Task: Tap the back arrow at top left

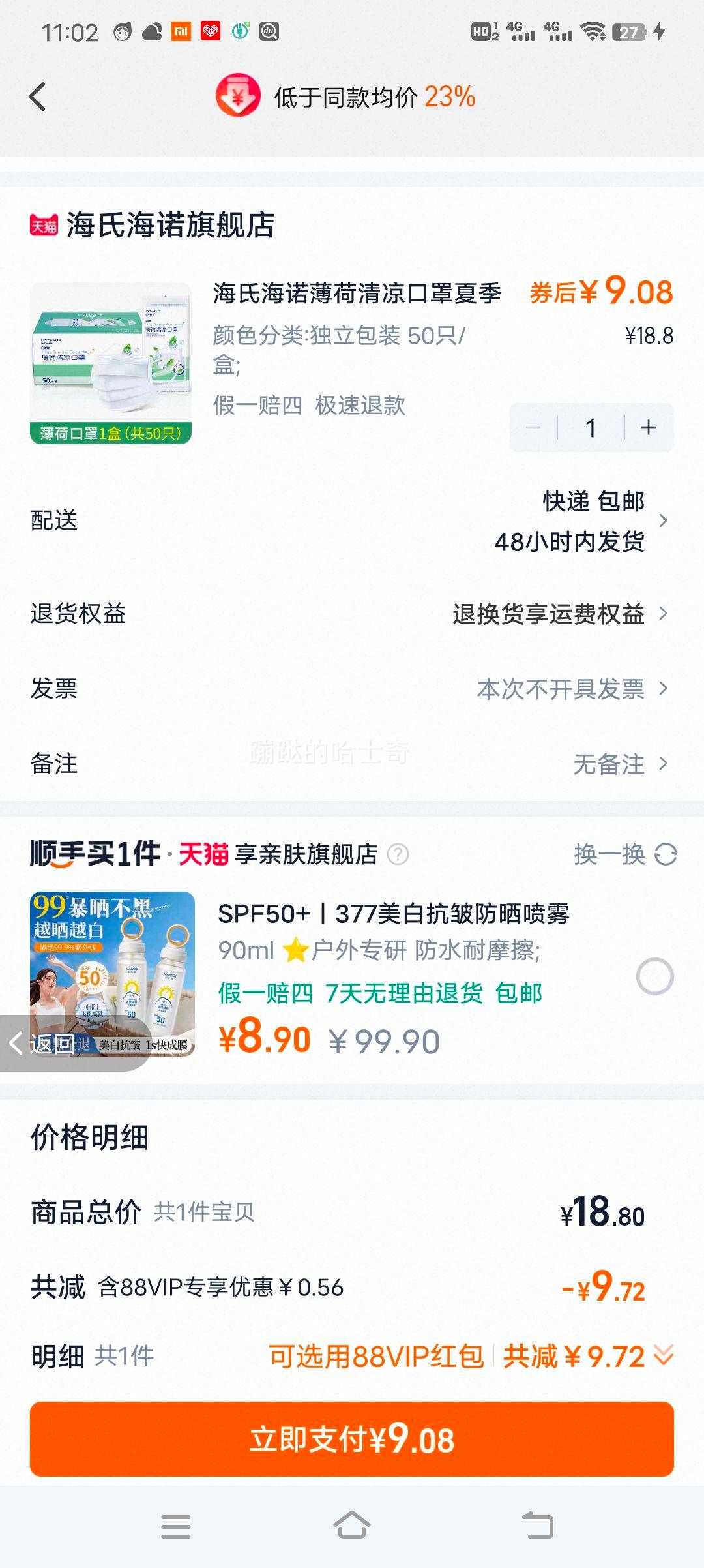Action: click(x=37, y=96)
